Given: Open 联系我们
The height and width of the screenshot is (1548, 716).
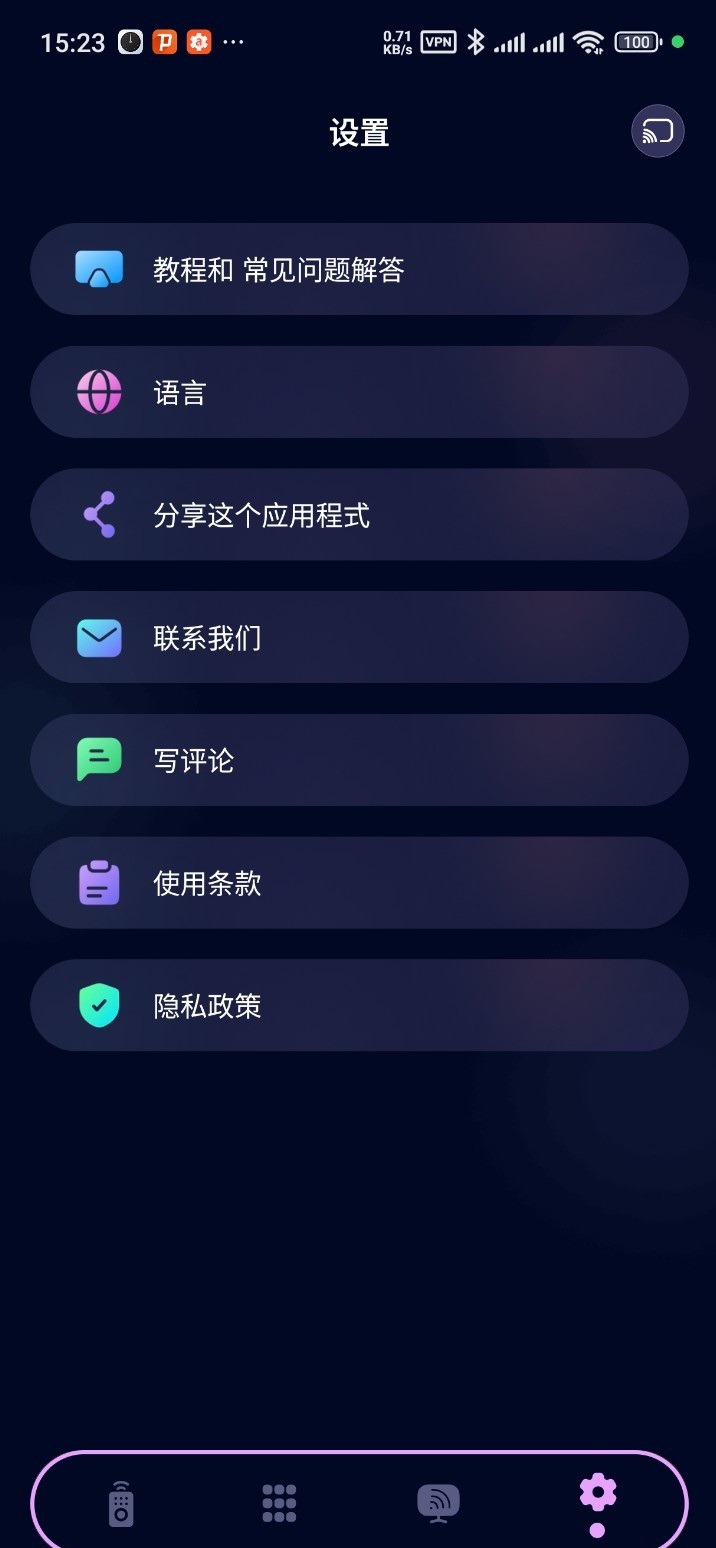Looking at the screenshot, I should 359,638.
